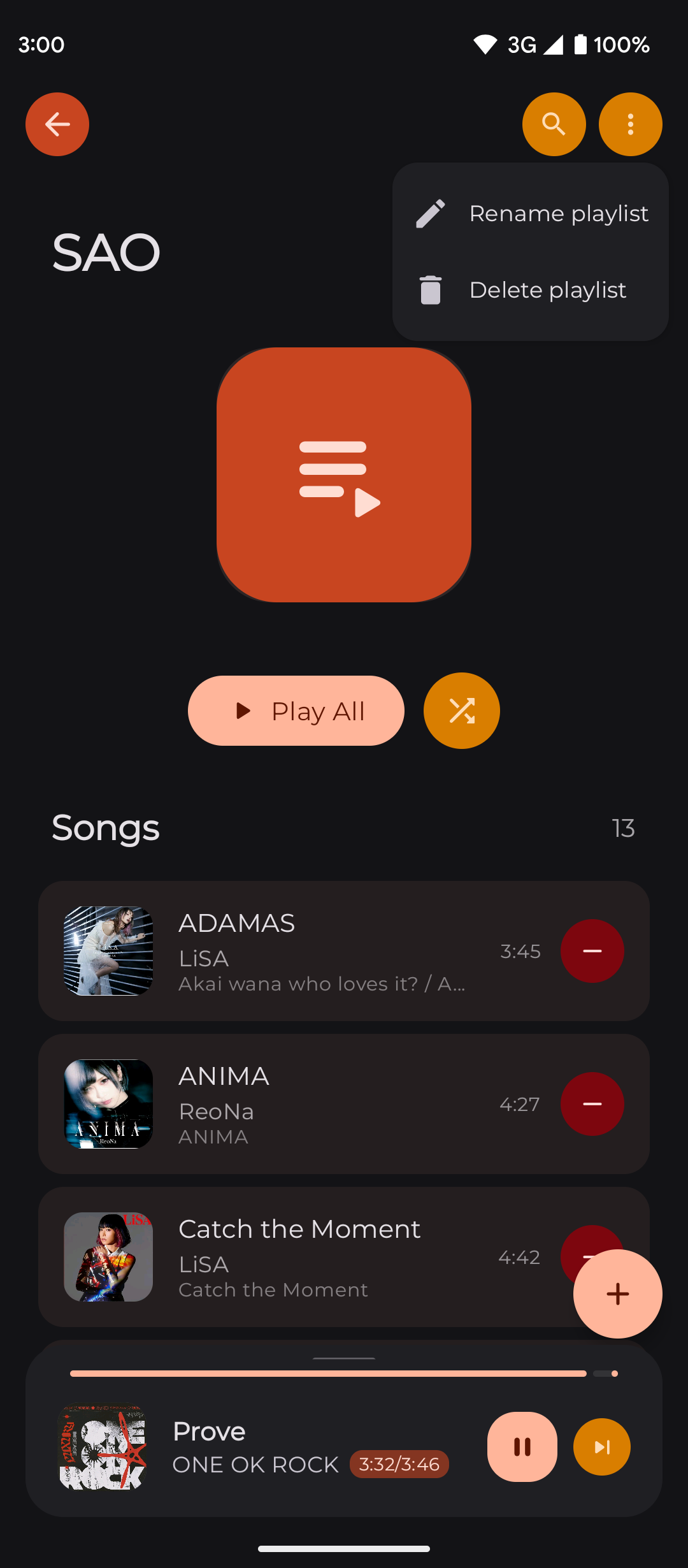Choose Delete playlist
Image resolution: width=688 pixels, height=1568 pixels.
531,290
